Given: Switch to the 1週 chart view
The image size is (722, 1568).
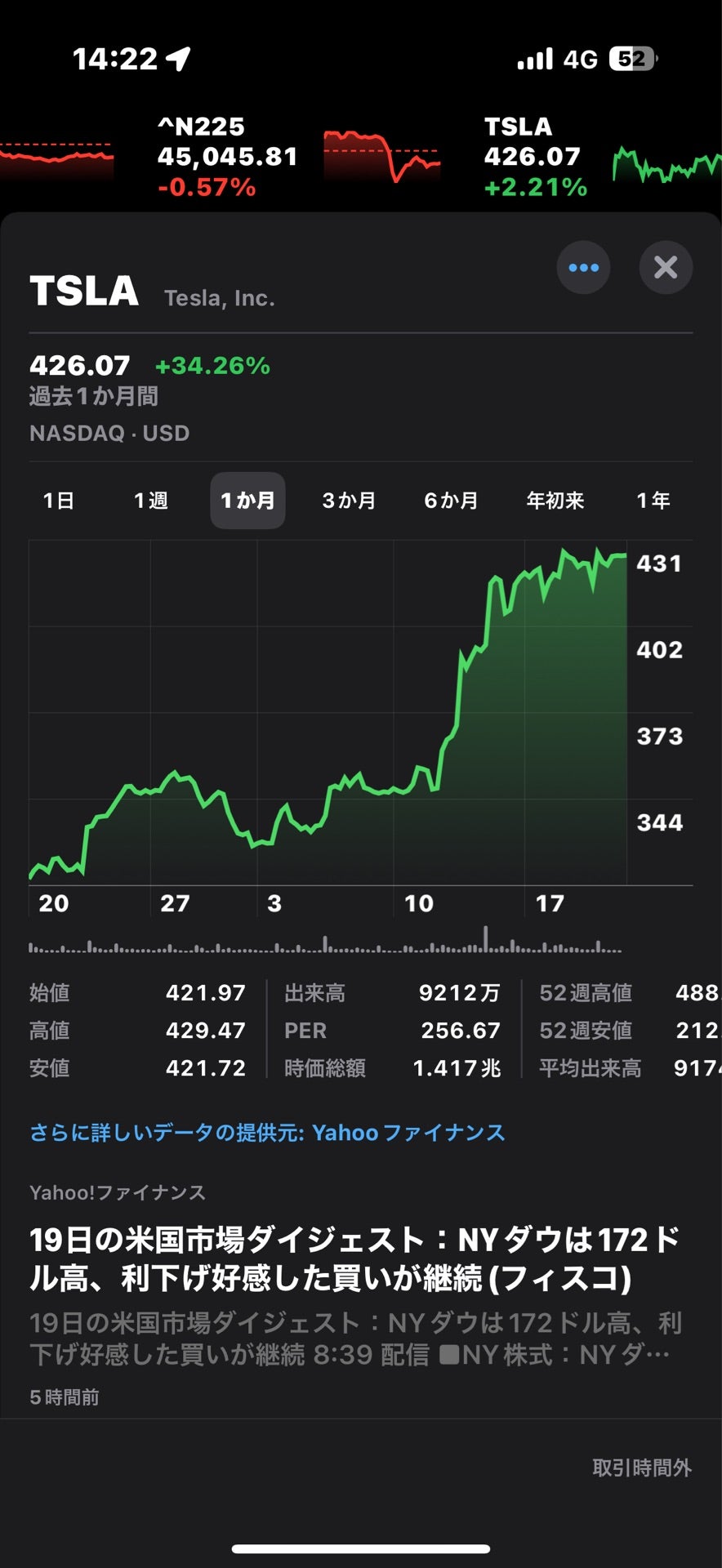Looking at the screenshot, I should pos(151,501).
